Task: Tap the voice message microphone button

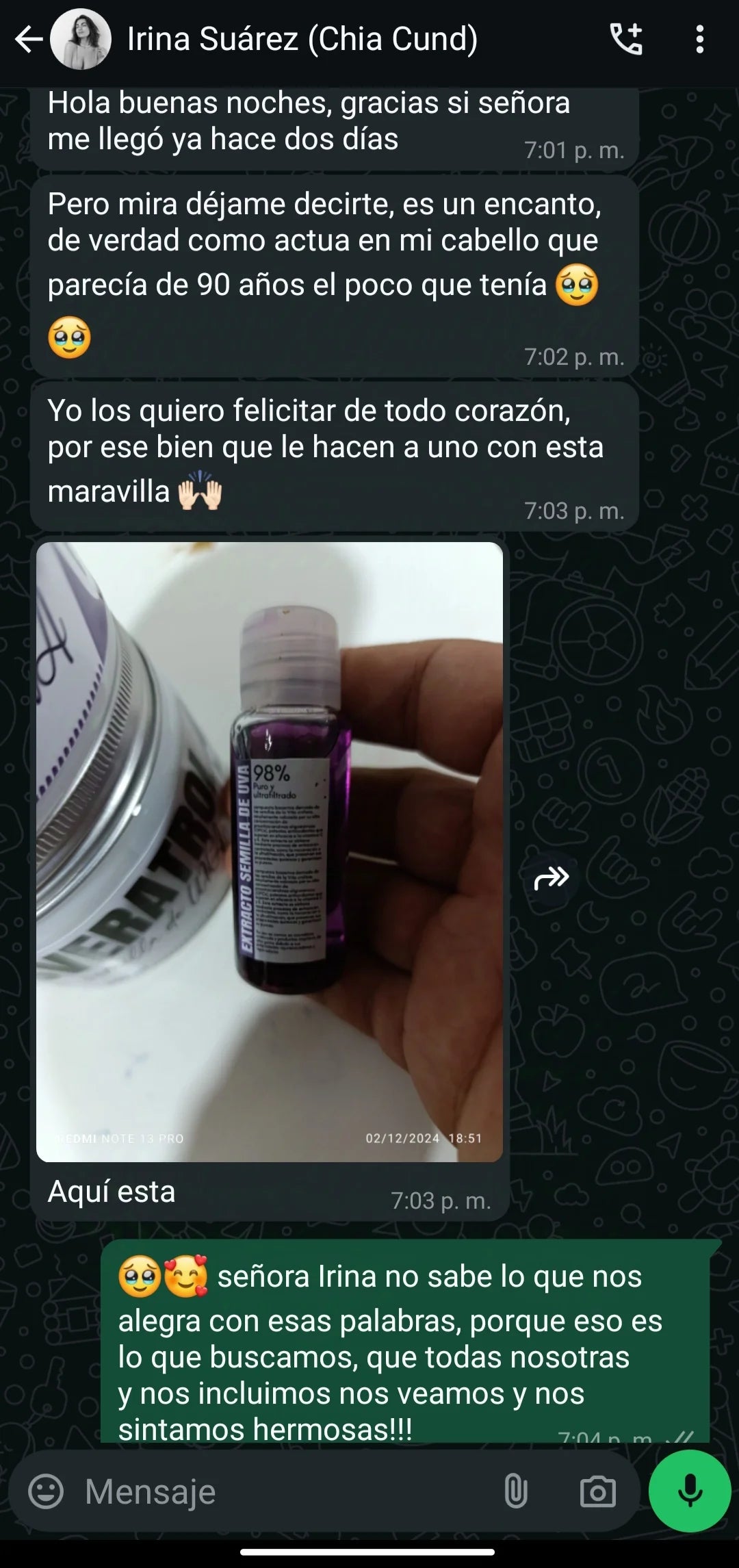Action: point(690,1491)
